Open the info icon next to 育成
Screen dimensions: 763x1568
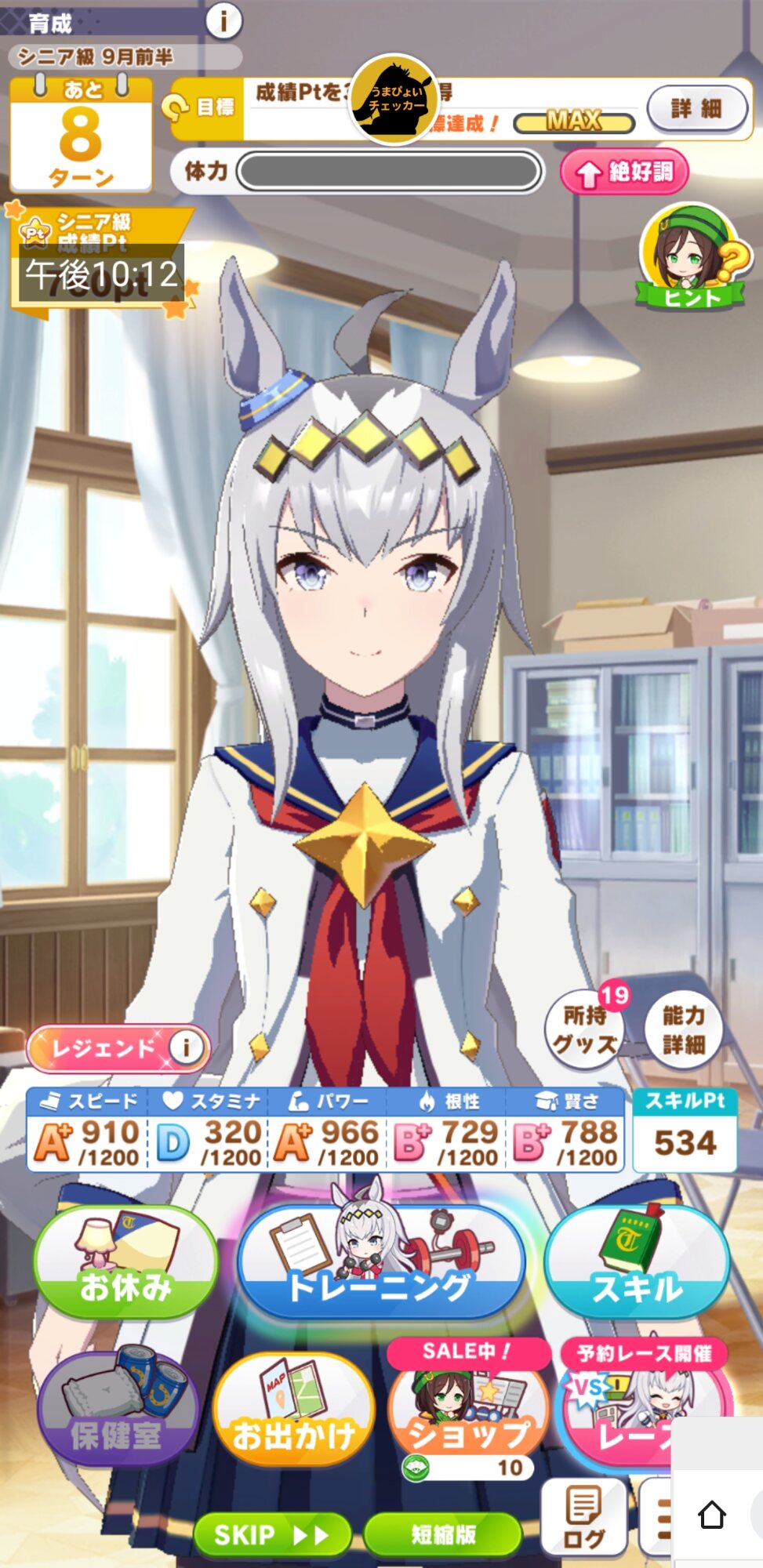[x=223, y=20]
